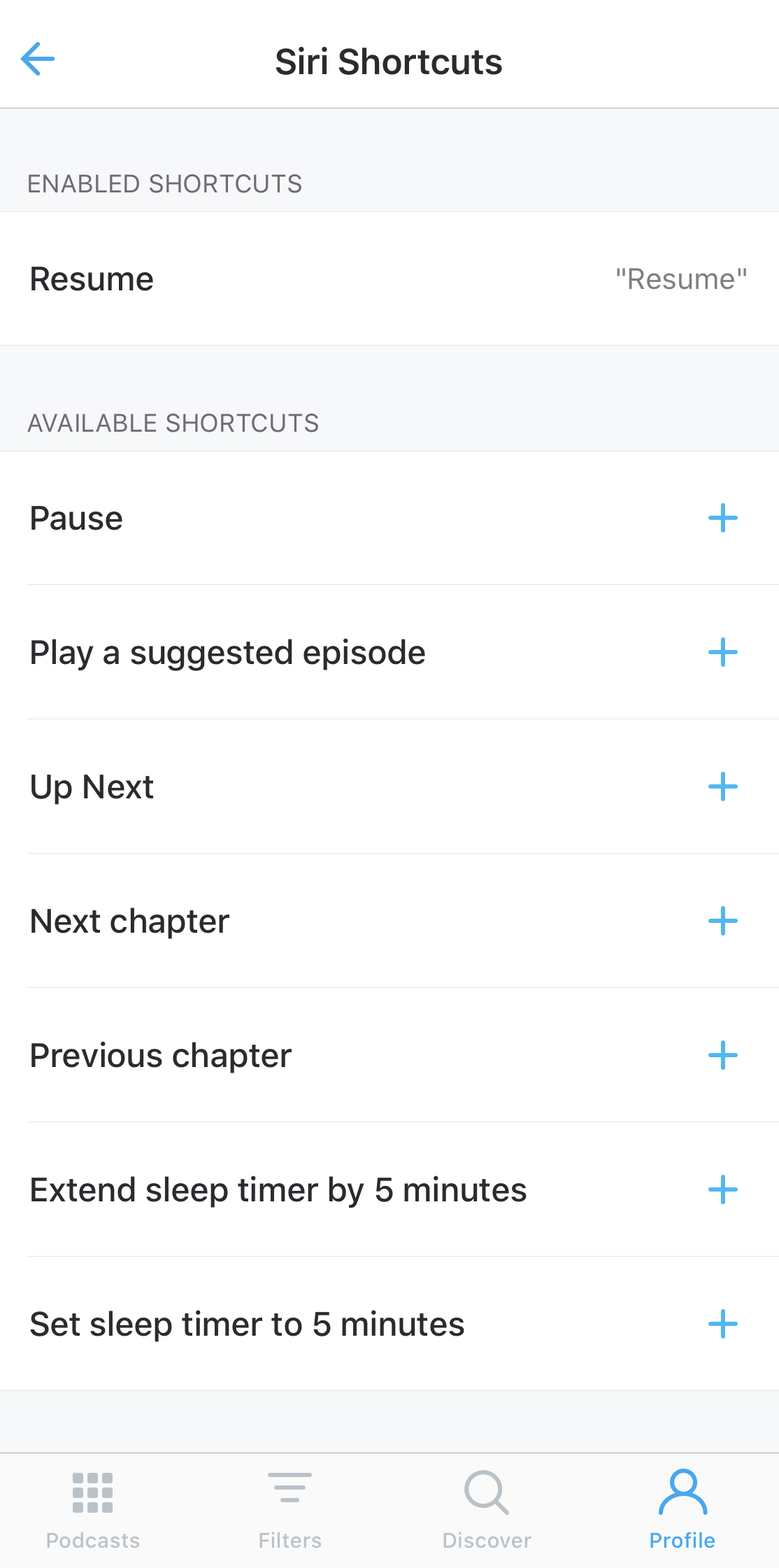Add the Previous chapter shortcut
Viewport: 779px width, 1568px height.
coord(722,1056)
